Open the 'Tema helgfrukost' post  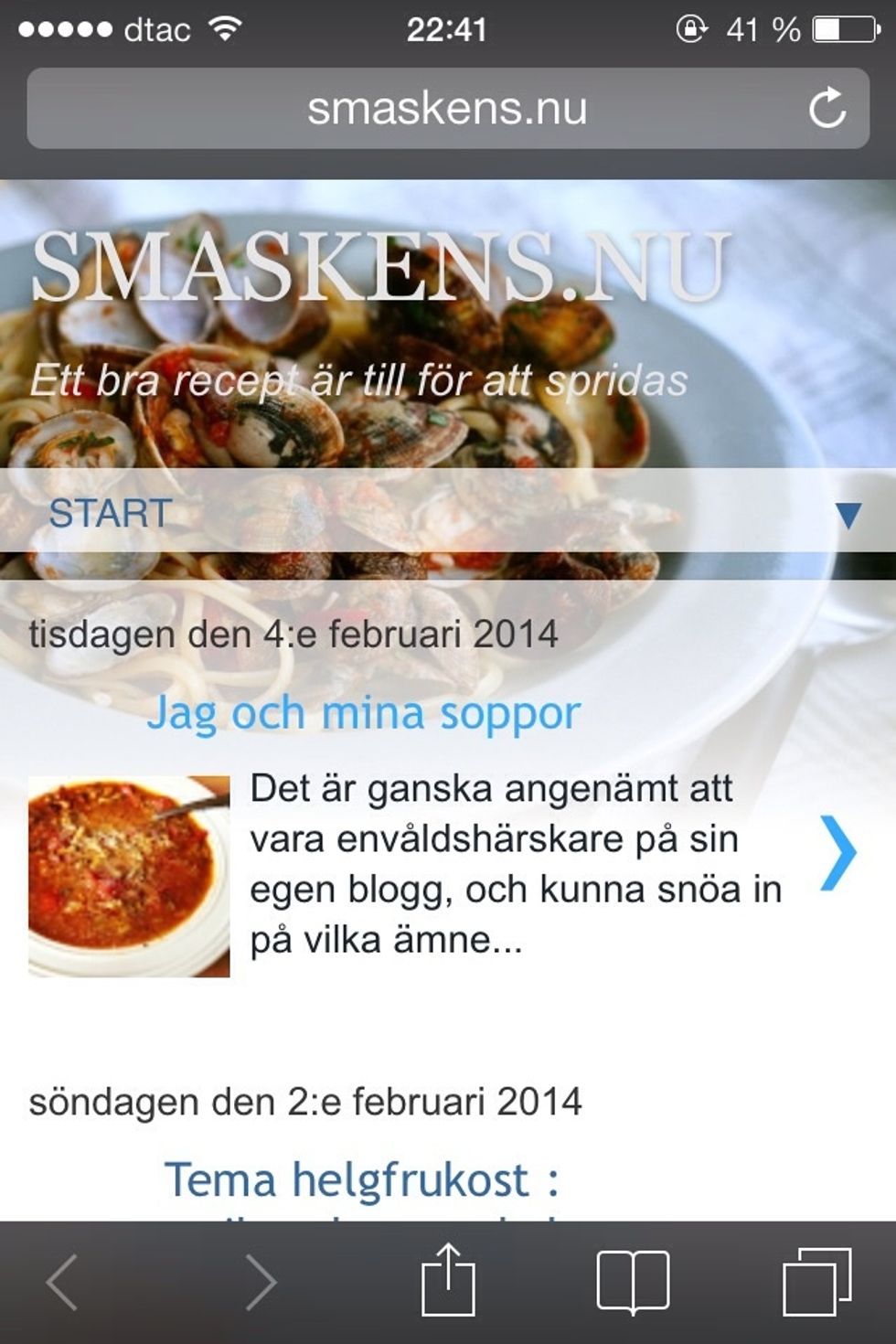pyautogui.click(x=361, y=1180)
